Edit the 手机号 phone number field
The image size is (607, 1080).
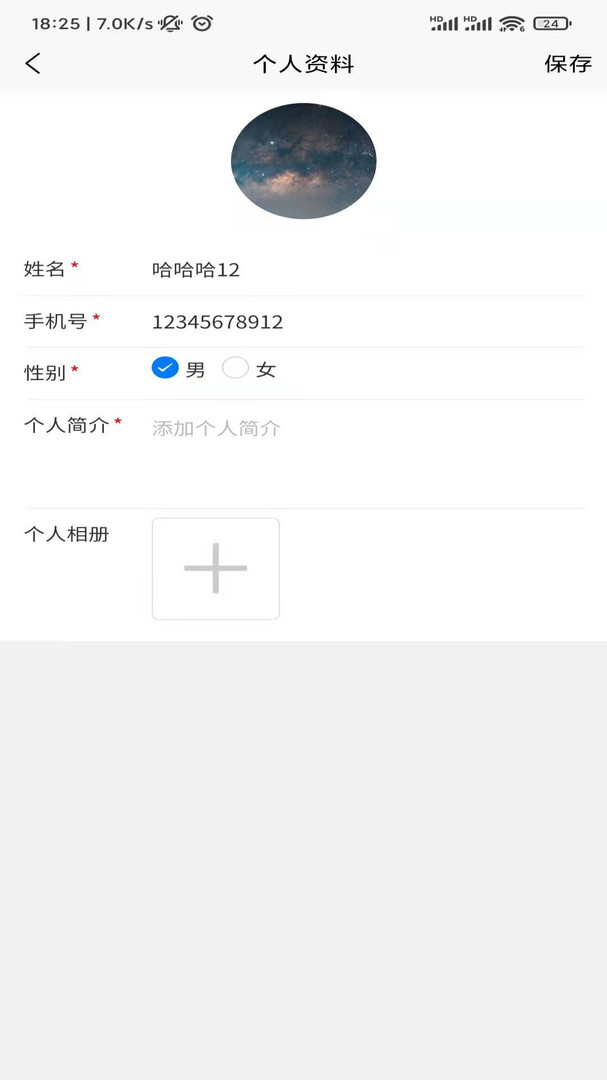(367, 322)
